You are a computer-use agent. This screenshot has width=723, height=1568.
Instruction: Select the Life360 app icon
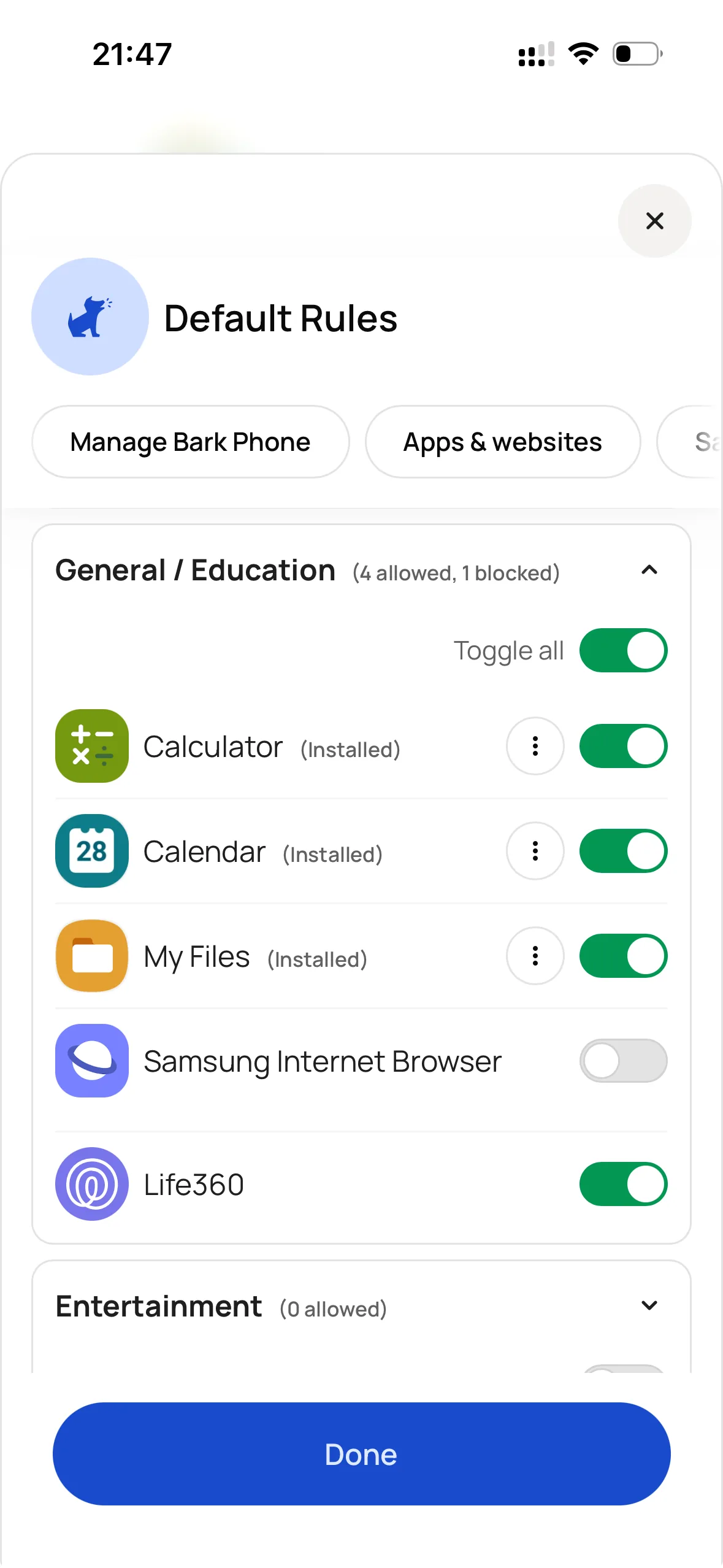[x=91, y=1184]
